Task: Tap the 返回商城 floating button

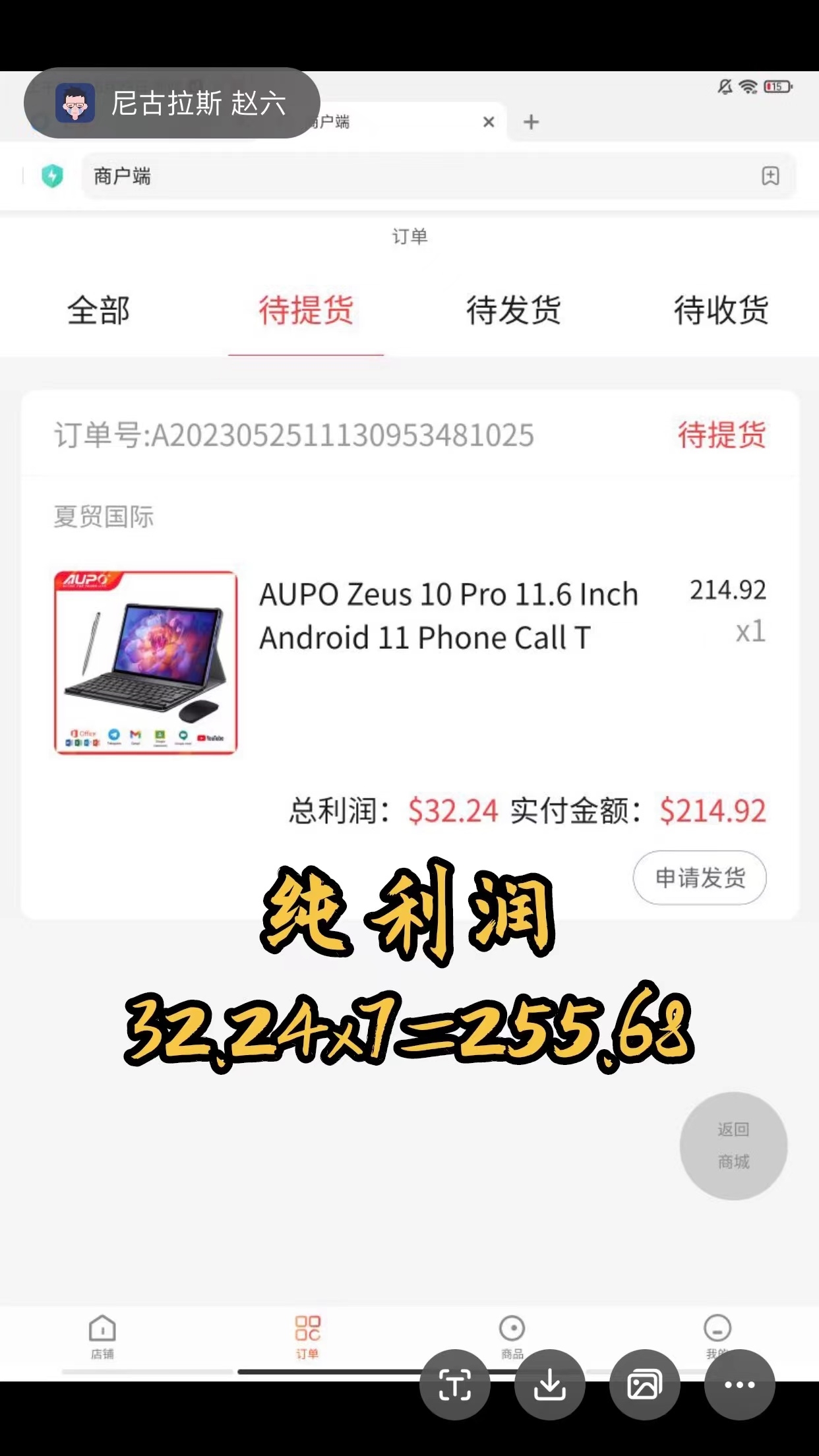Action: [x=735, y=1146]
